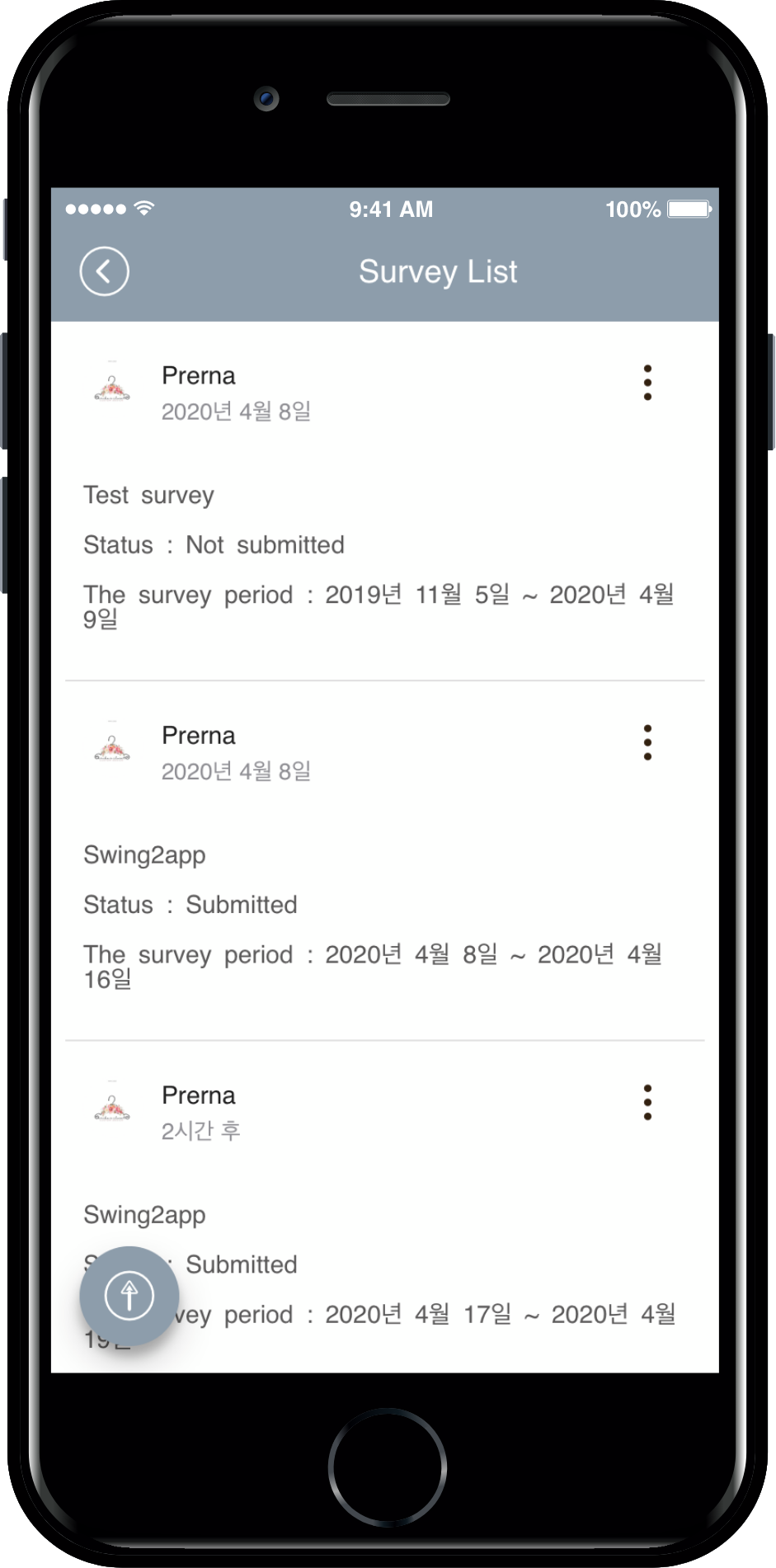This screenshot has width=776, height=1568.
Task: Open the Test survey entry
Action: pyautogui.click(x=148, y=496)
